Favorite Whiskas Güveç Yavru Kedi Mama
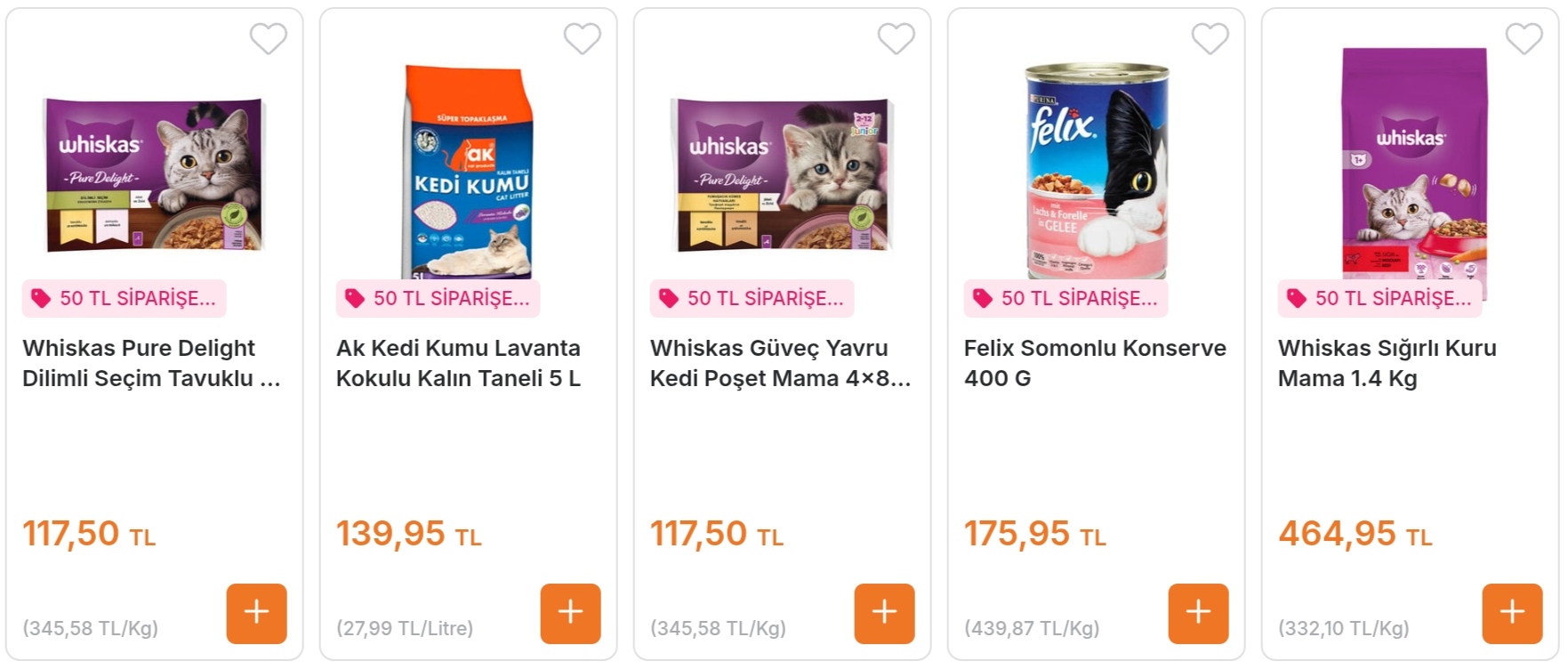 896,38
